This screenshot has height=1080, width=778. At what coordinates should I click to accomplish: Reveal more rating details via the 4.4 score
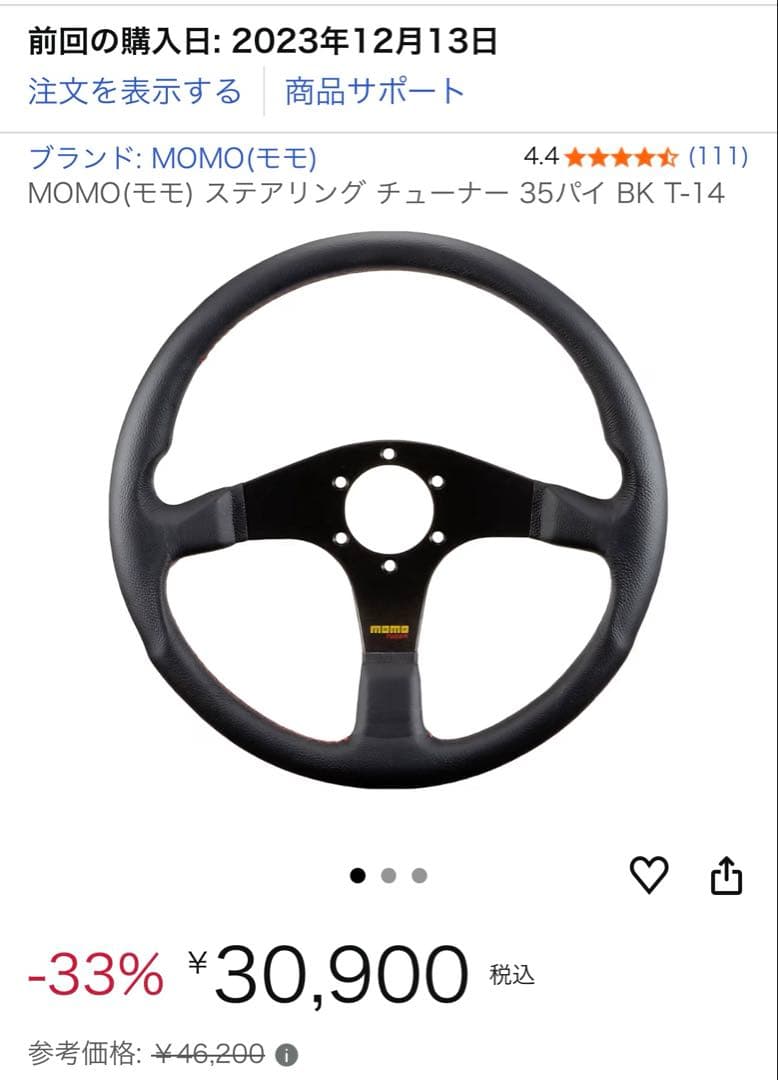pos(540,156)
